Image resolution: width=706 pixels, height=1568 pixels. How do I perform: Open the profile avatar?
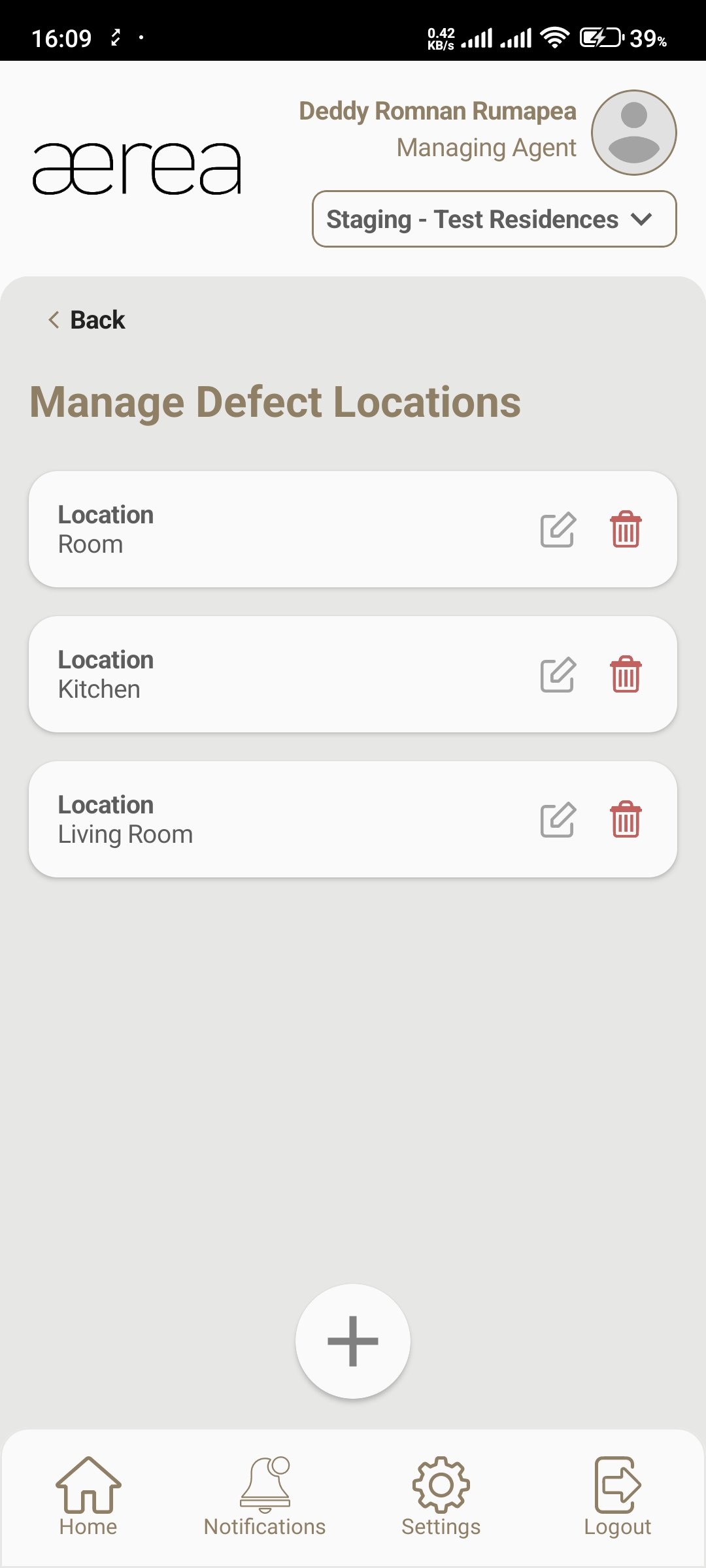(x=633, y=133)
